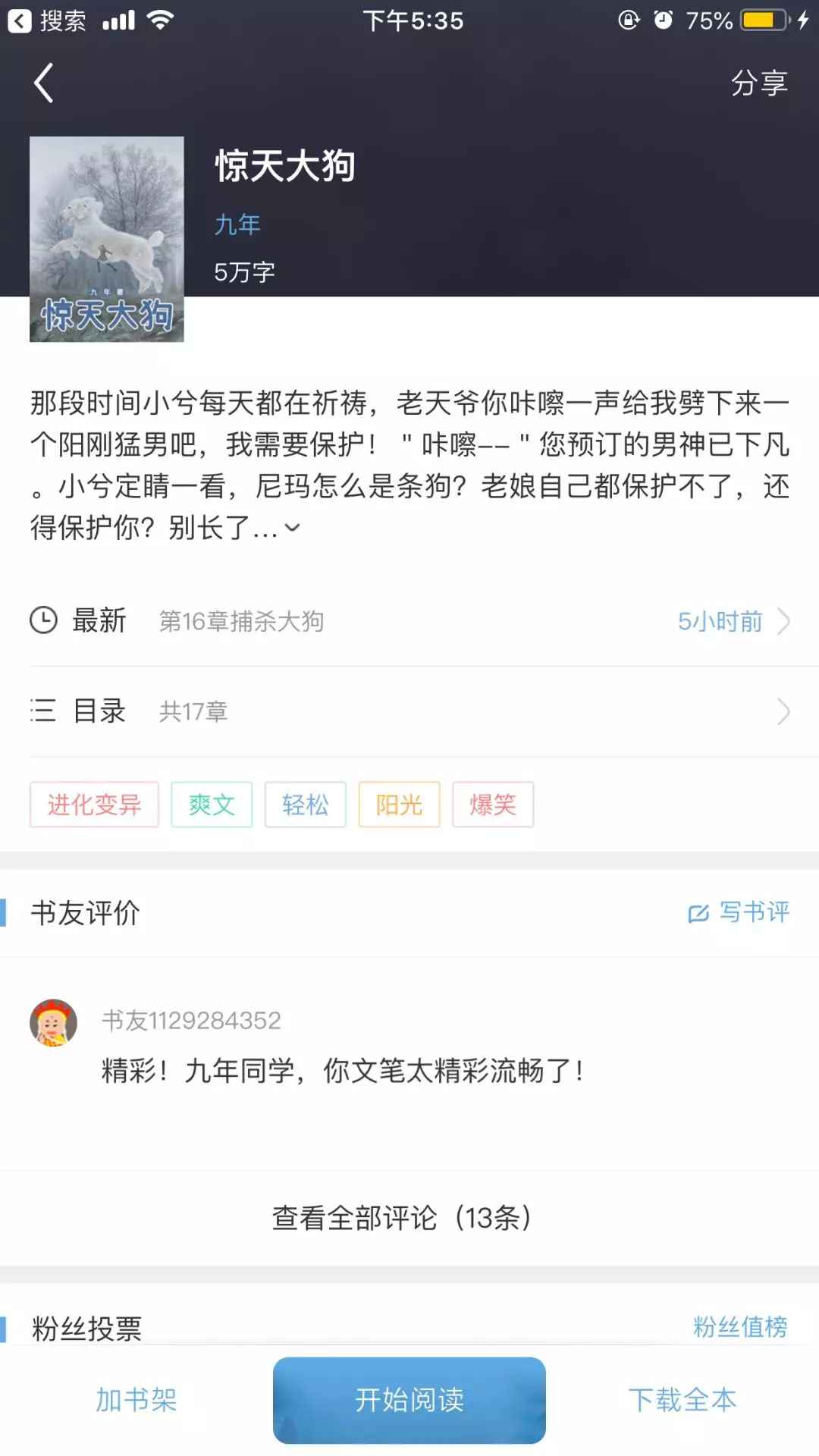Expand the full book description
This screenshot has width=819, height=1456.
(292, 527)
